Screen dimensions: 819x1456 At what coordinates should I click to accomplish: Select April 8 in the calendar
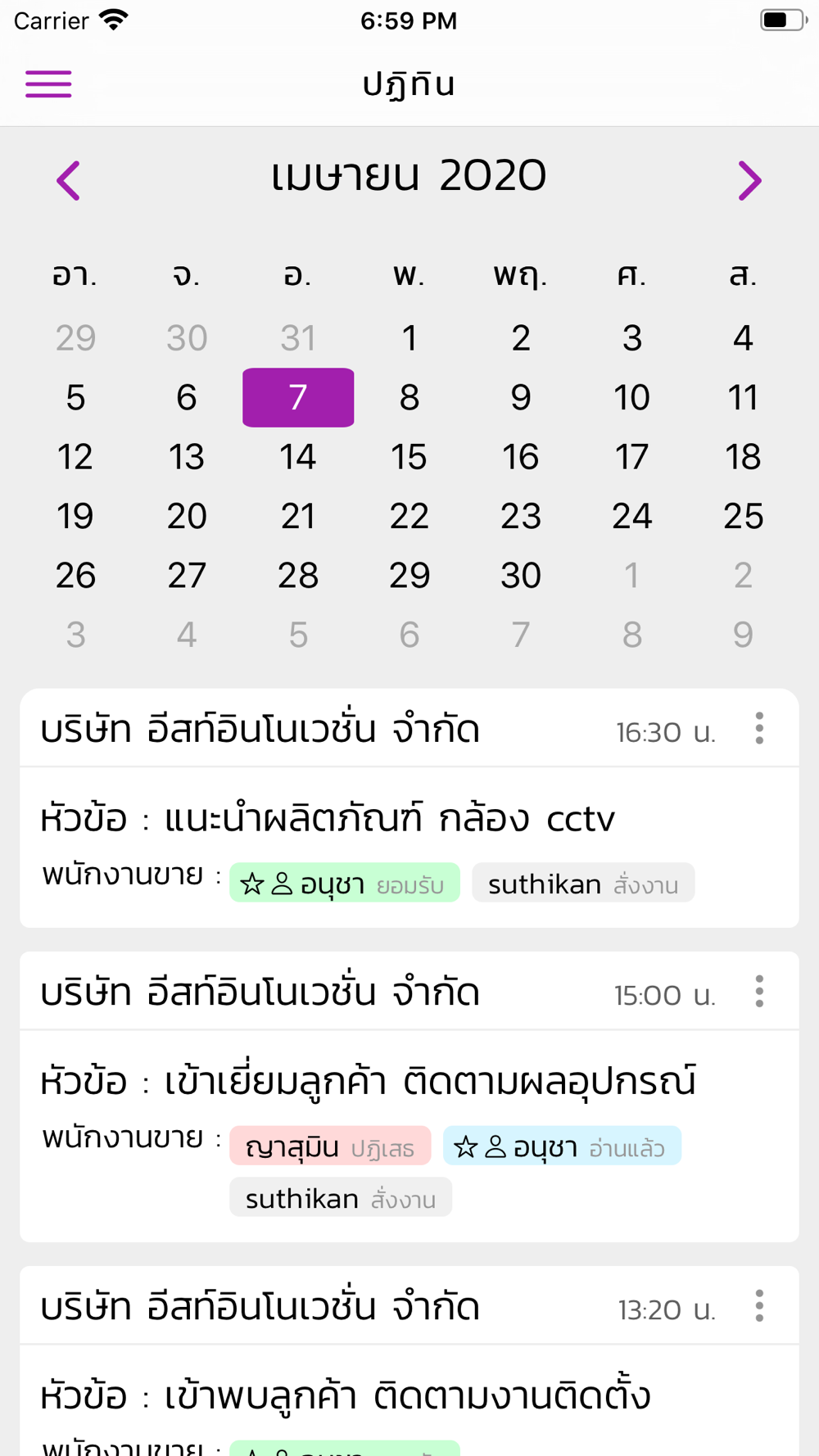coord(409,398)
